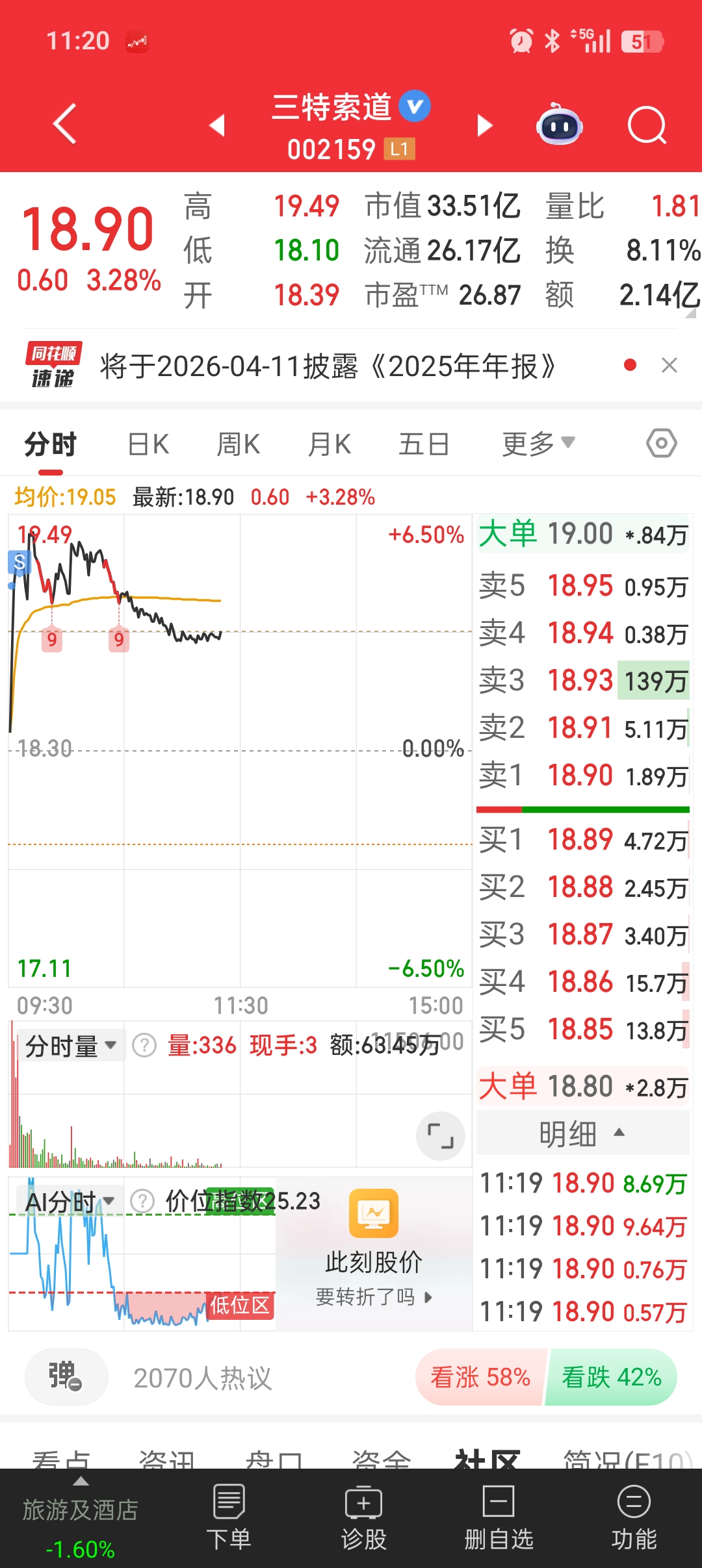The image size is (702, 1568).
Task: Switch to the next stock
Action: (484, 125)
